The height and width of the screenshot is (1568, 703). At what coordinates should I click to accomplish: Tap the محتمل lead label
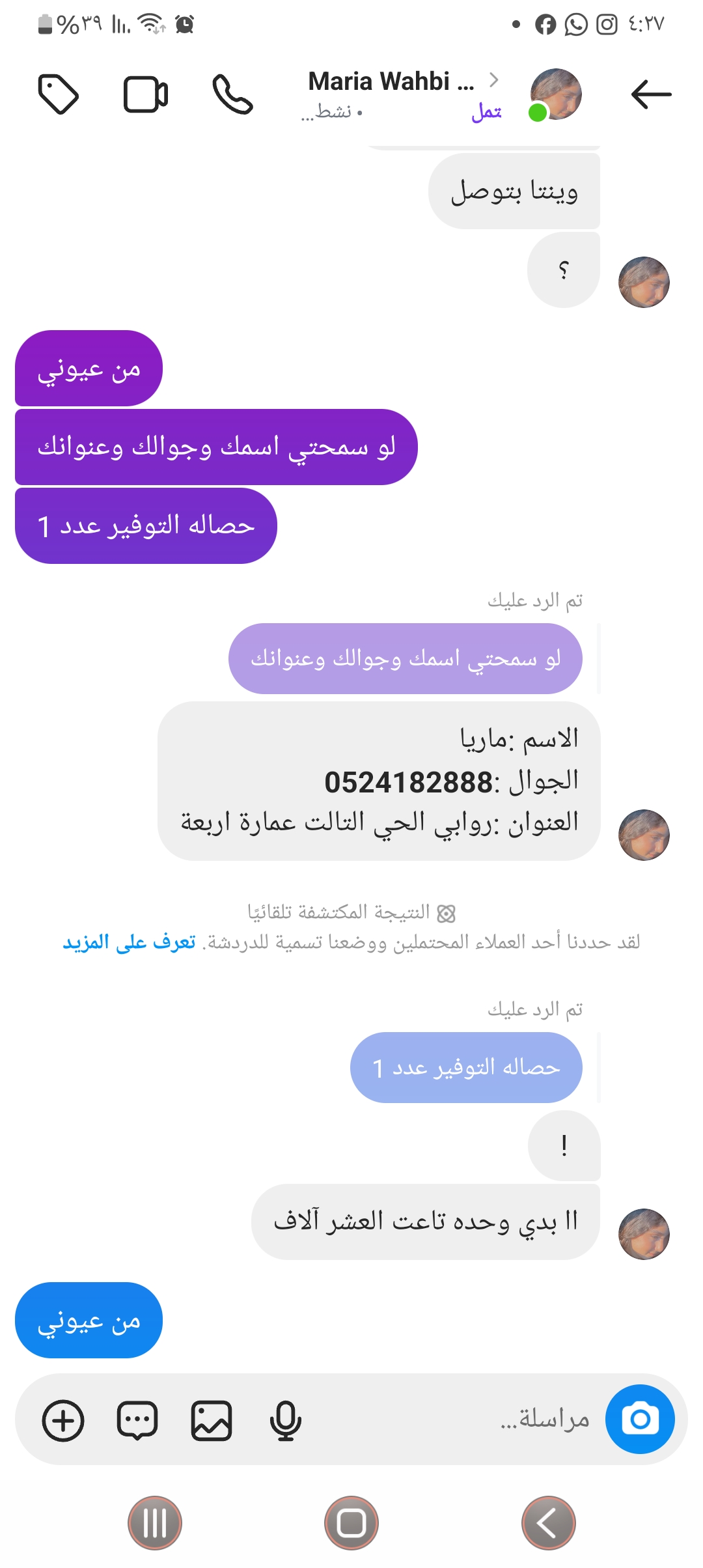(x=486, y=113)
